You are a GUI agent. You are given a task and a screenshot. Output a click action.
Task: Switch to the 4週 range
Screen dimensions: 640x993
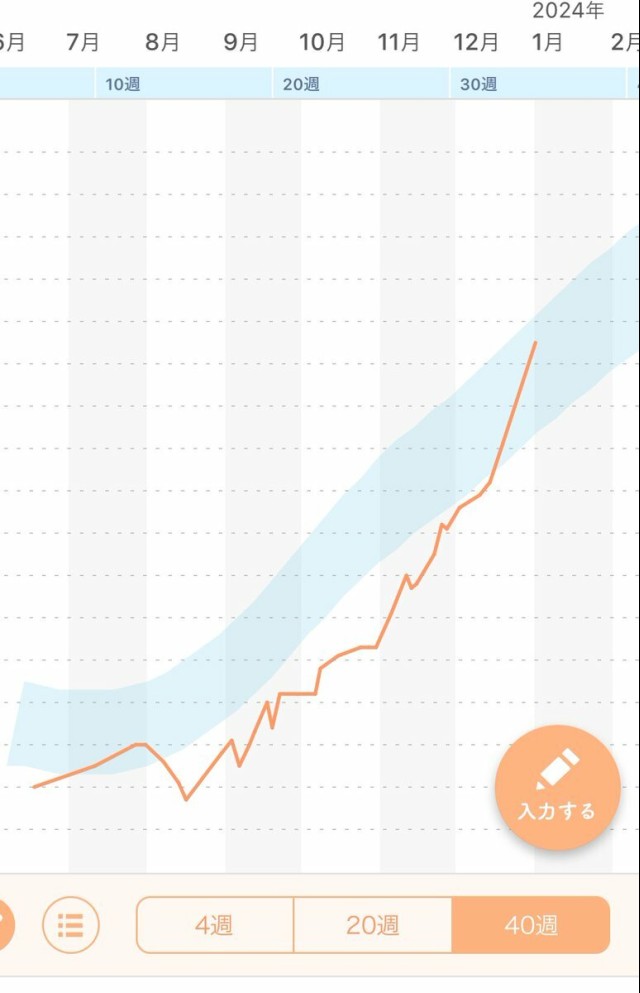(x=215, y=925)
